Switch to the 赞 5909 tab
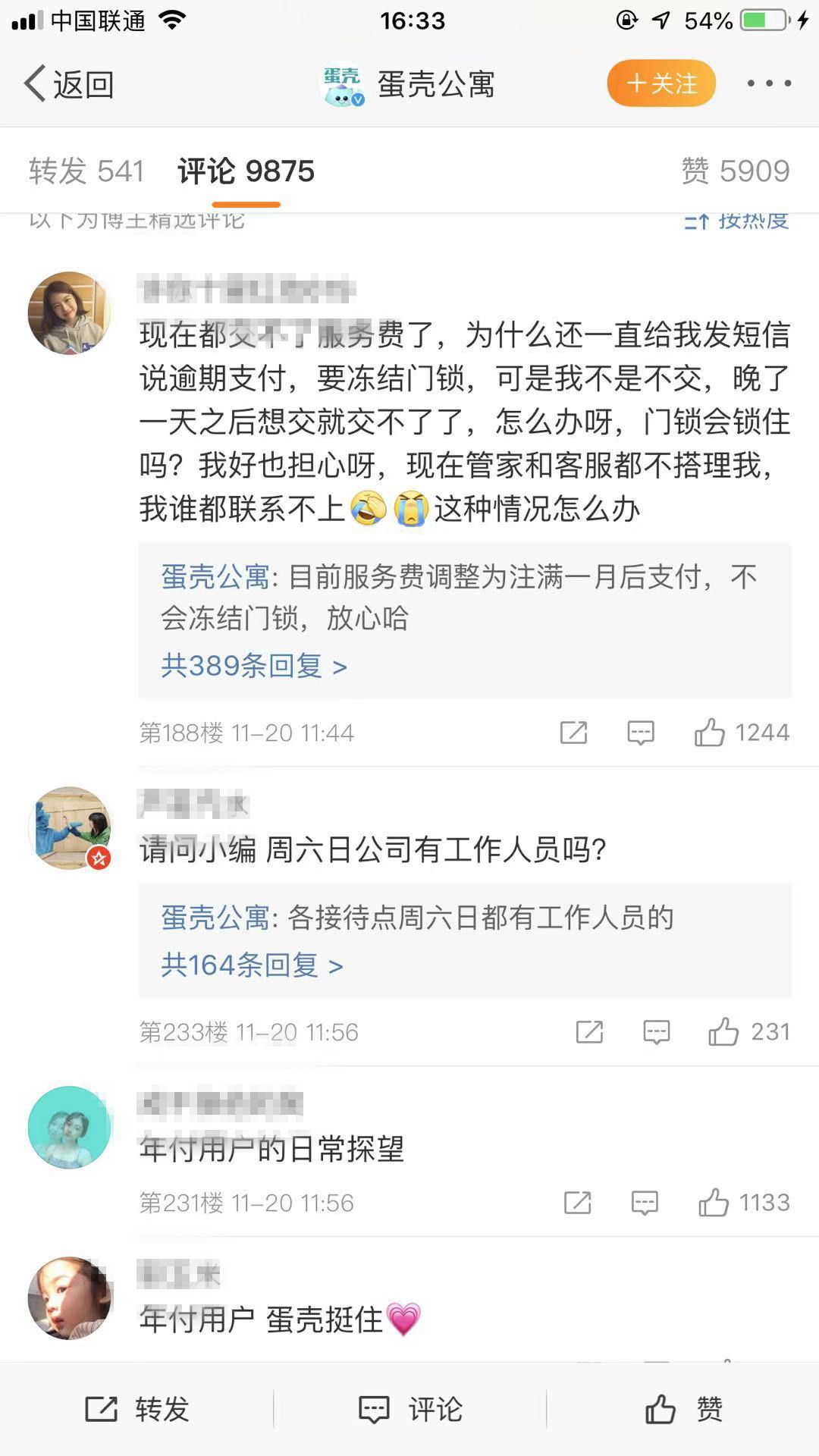This screenshot has height=1456, width=819. 735,171
